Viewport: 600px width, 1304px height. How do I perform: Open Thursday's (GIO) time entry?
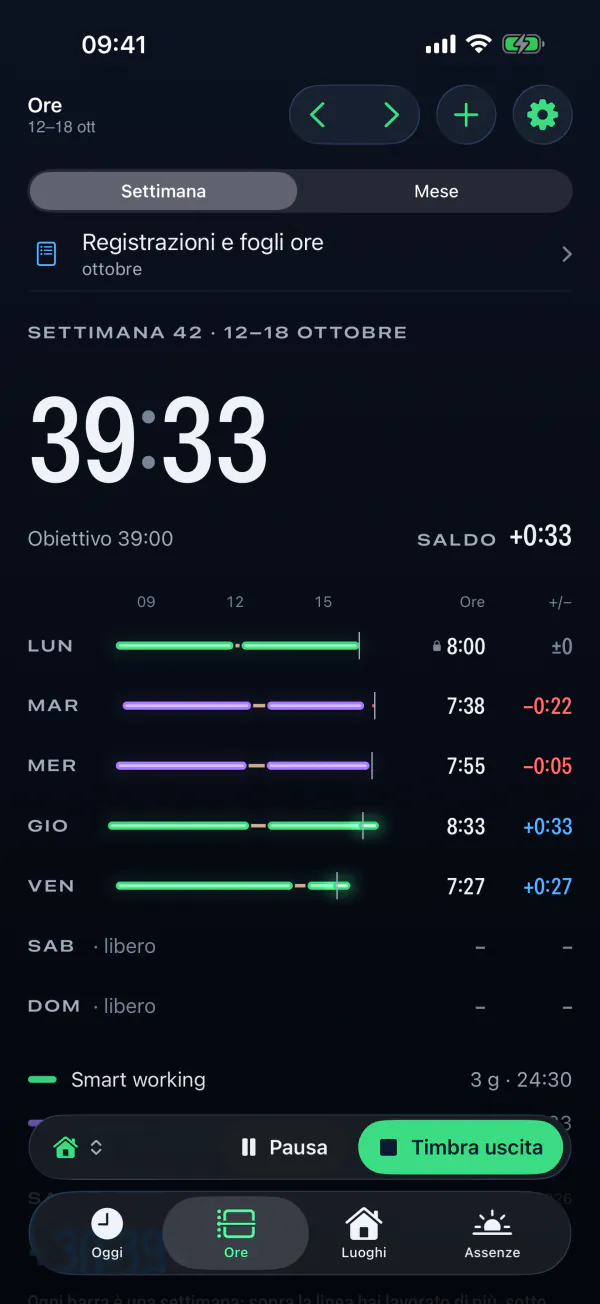coord(300,826)
